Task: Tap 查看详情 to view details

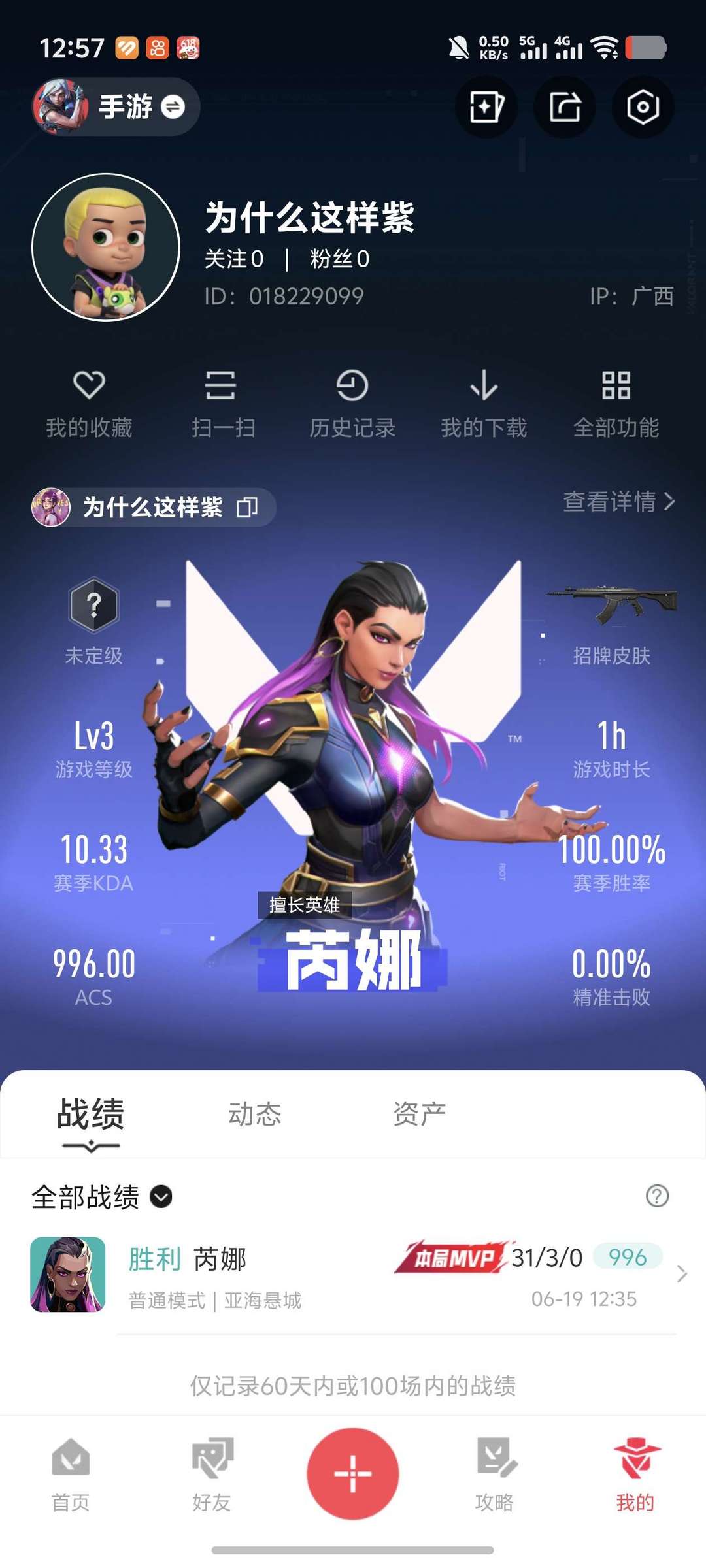Action: (619, 502)
